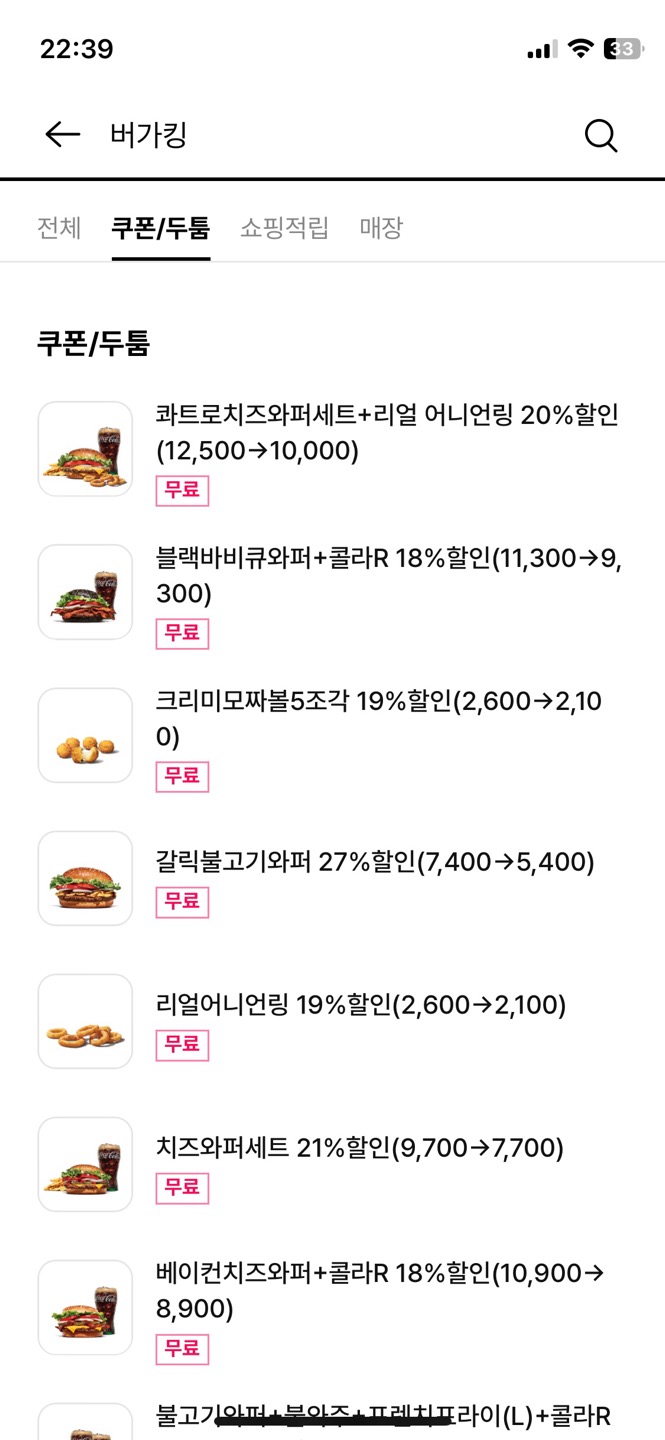
Task: Open the 리얼어니언링 19% discount coupon
Action: tap(361, 1005)
